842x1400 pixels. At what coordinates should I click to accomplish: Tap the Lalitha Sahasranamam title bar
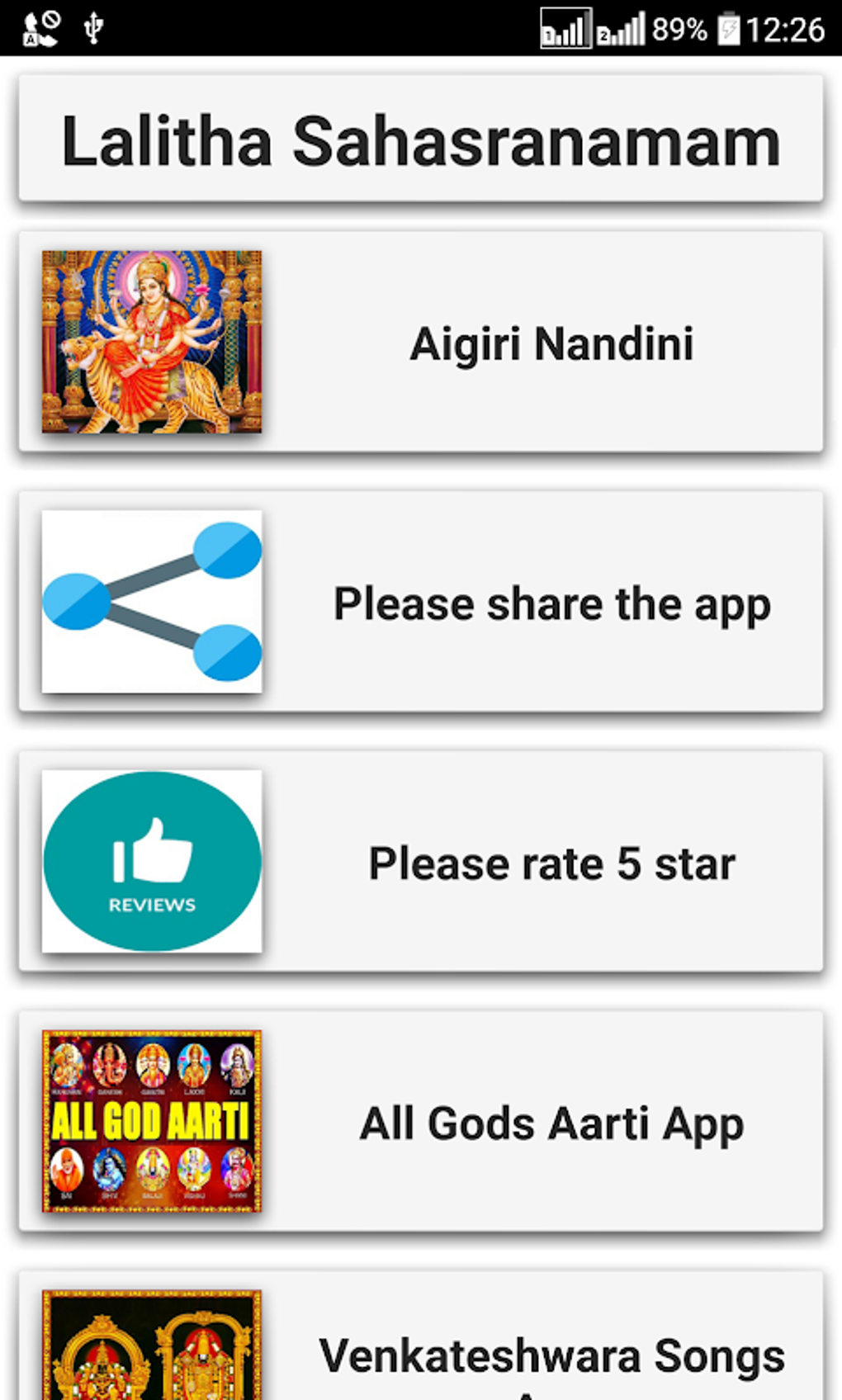tap(420, 139)
